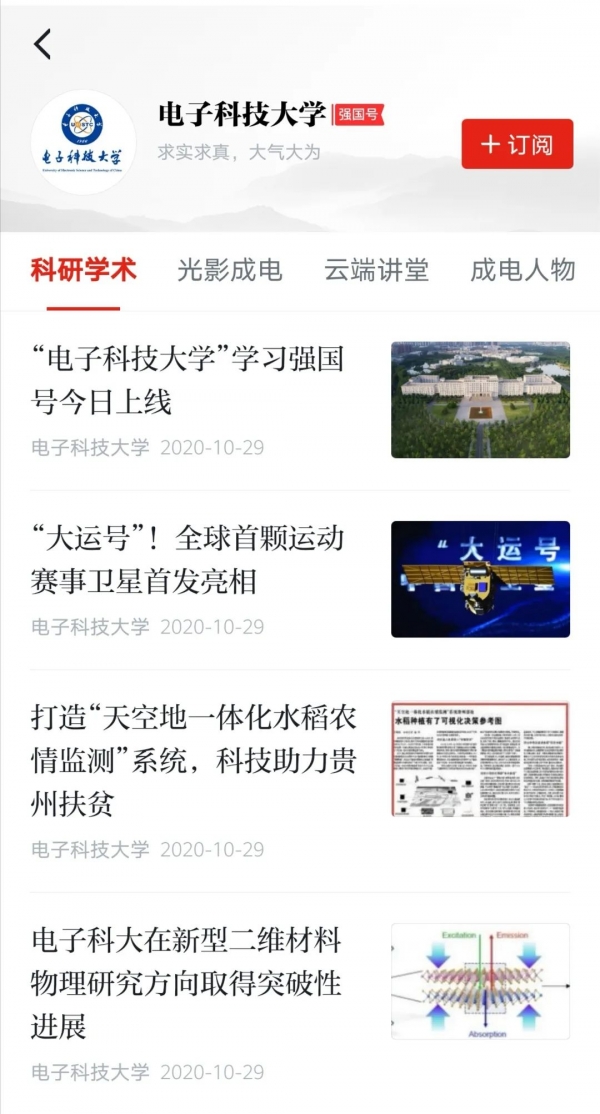The height and width of the screenshot is (1114, 600).
Task: Select the 科研学术 tab
Action: pyautogui.click(x=83, y=270)
